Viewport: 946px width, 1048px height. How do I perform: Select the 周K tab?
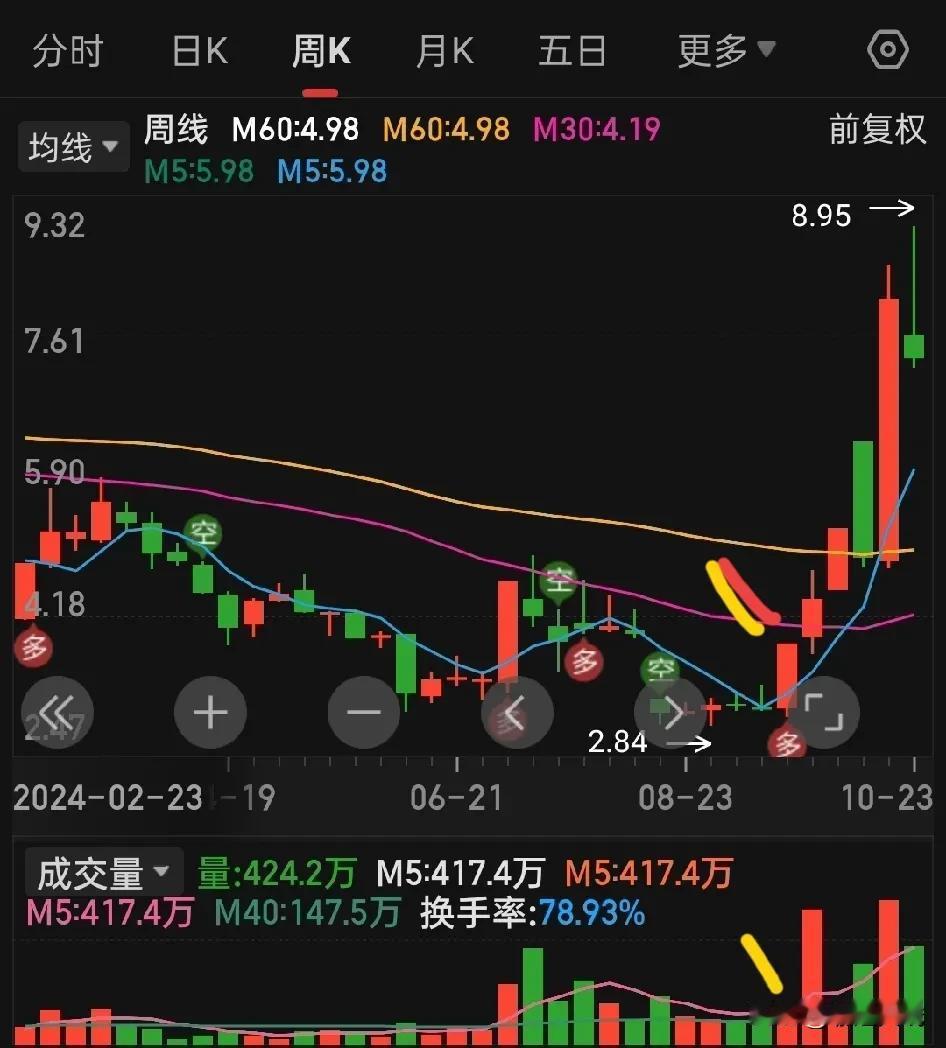coord(321,51)
